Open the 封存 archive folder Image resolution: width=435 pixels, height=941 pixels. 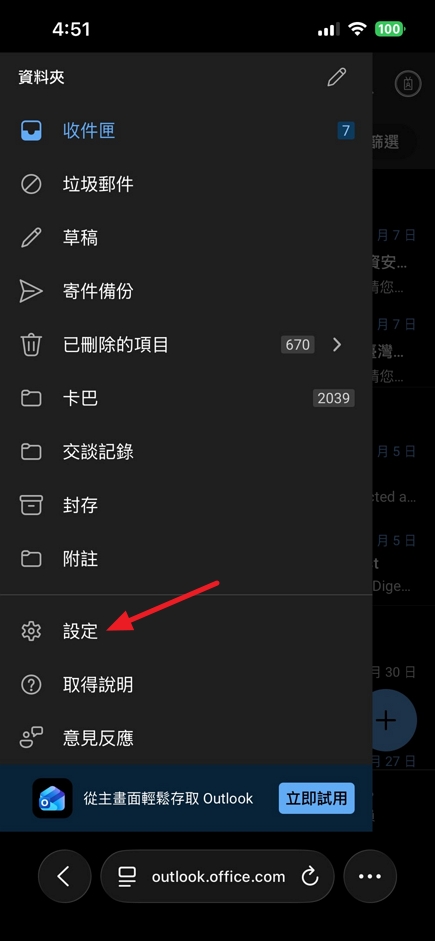click(x=186, y=505)
